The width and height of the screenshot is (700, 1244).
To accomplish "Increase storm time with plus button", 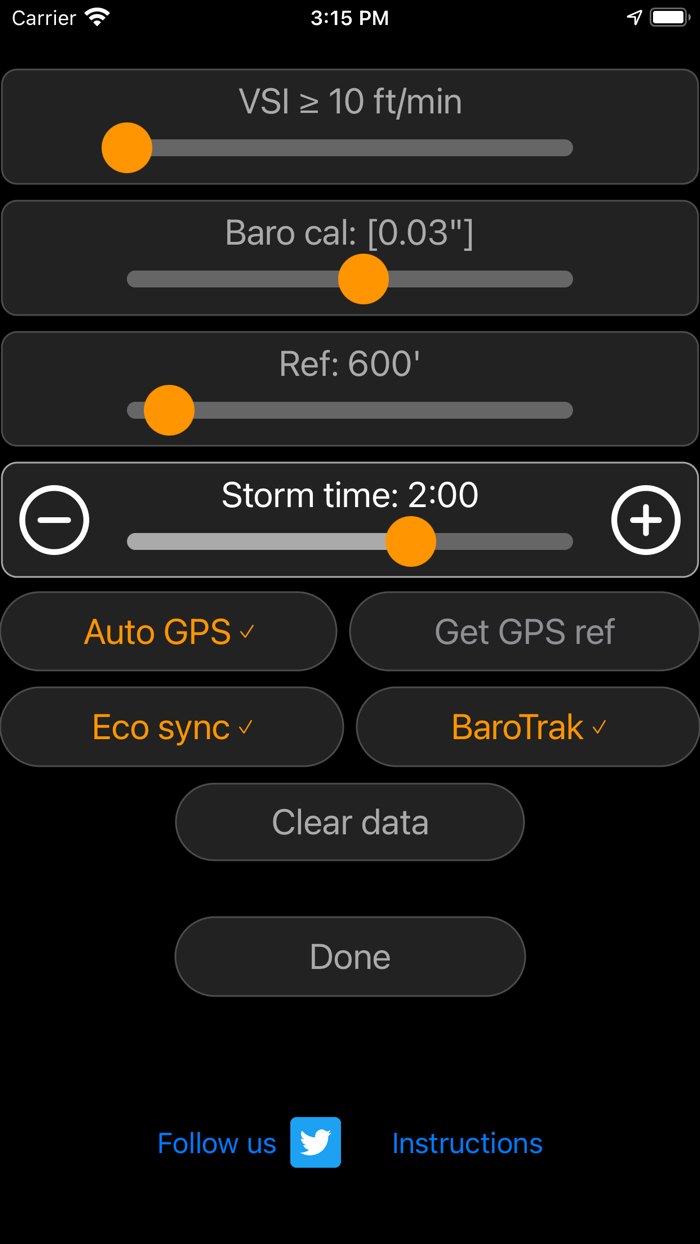I will tap(646, 520).
